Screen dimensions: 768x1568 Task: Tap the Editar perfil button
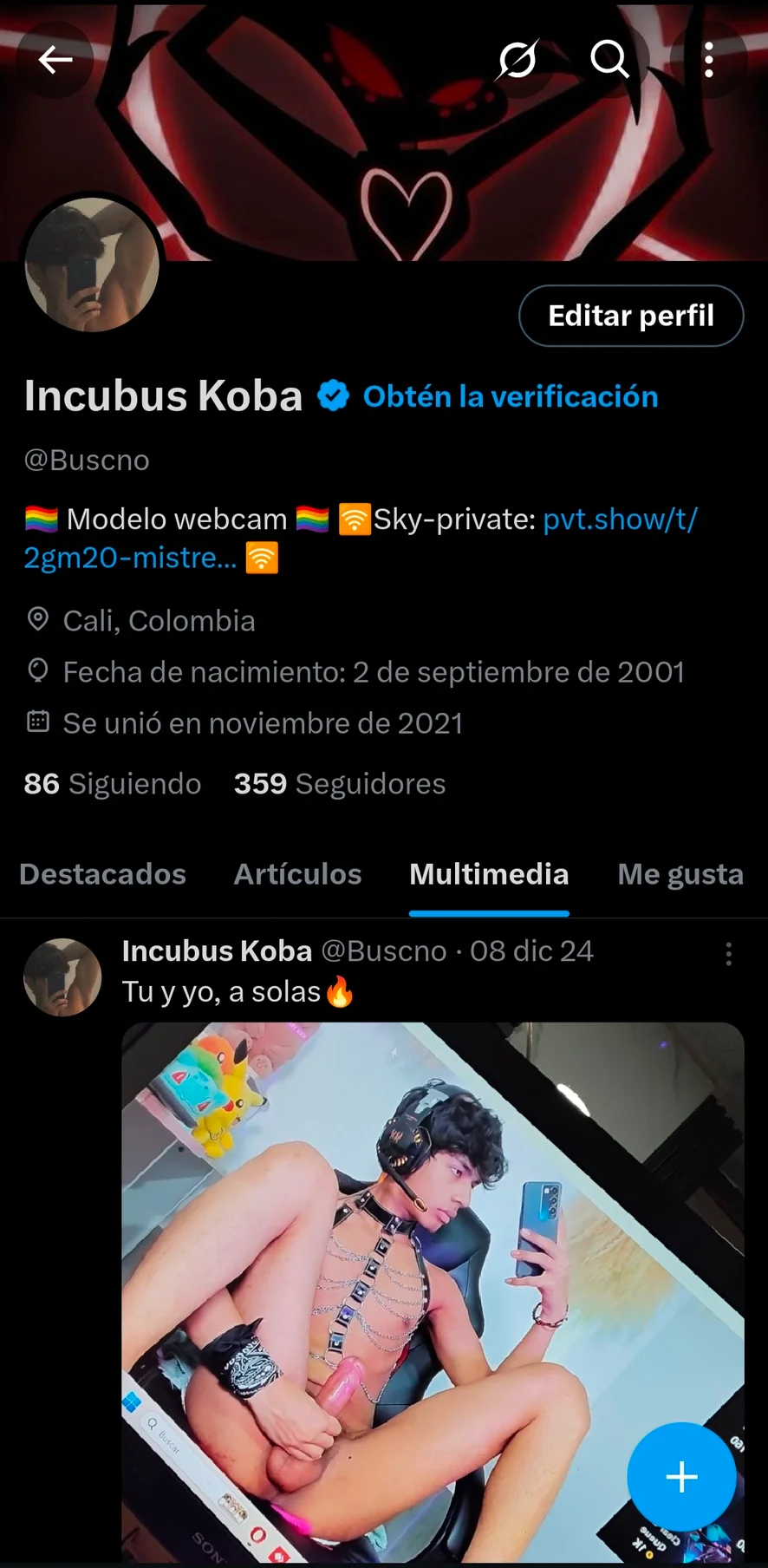coord(631,316)
